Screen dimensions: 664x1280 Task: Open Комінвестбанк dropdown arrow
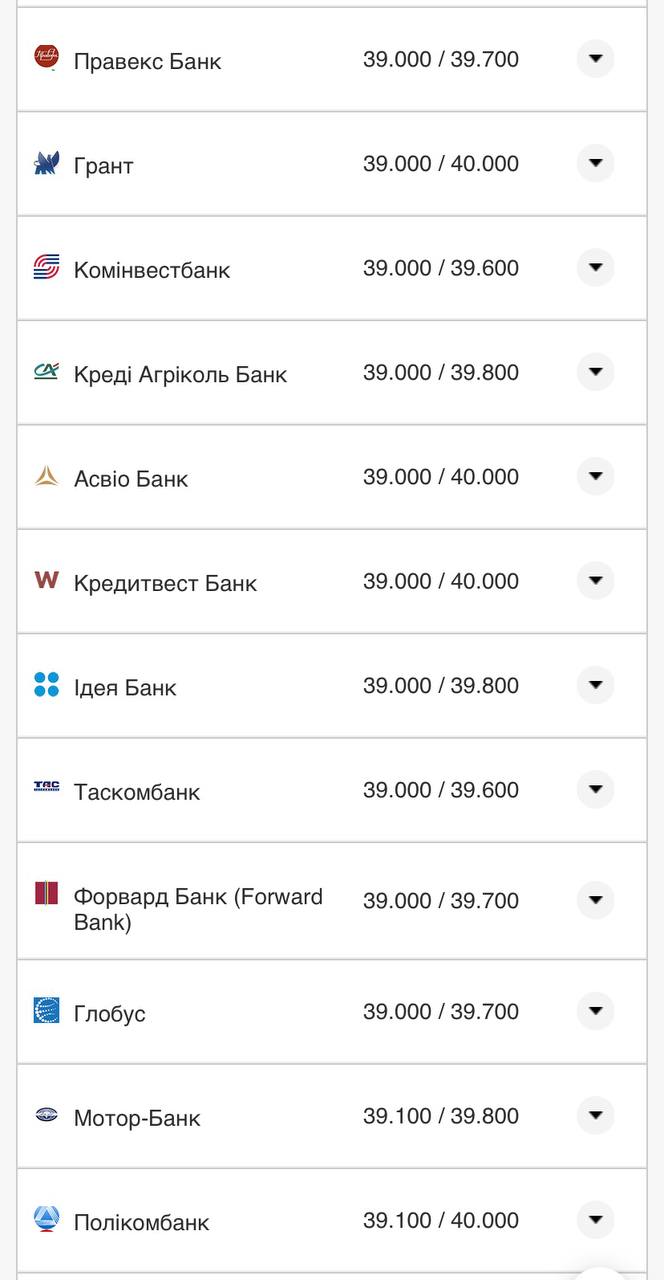(595, 268)
